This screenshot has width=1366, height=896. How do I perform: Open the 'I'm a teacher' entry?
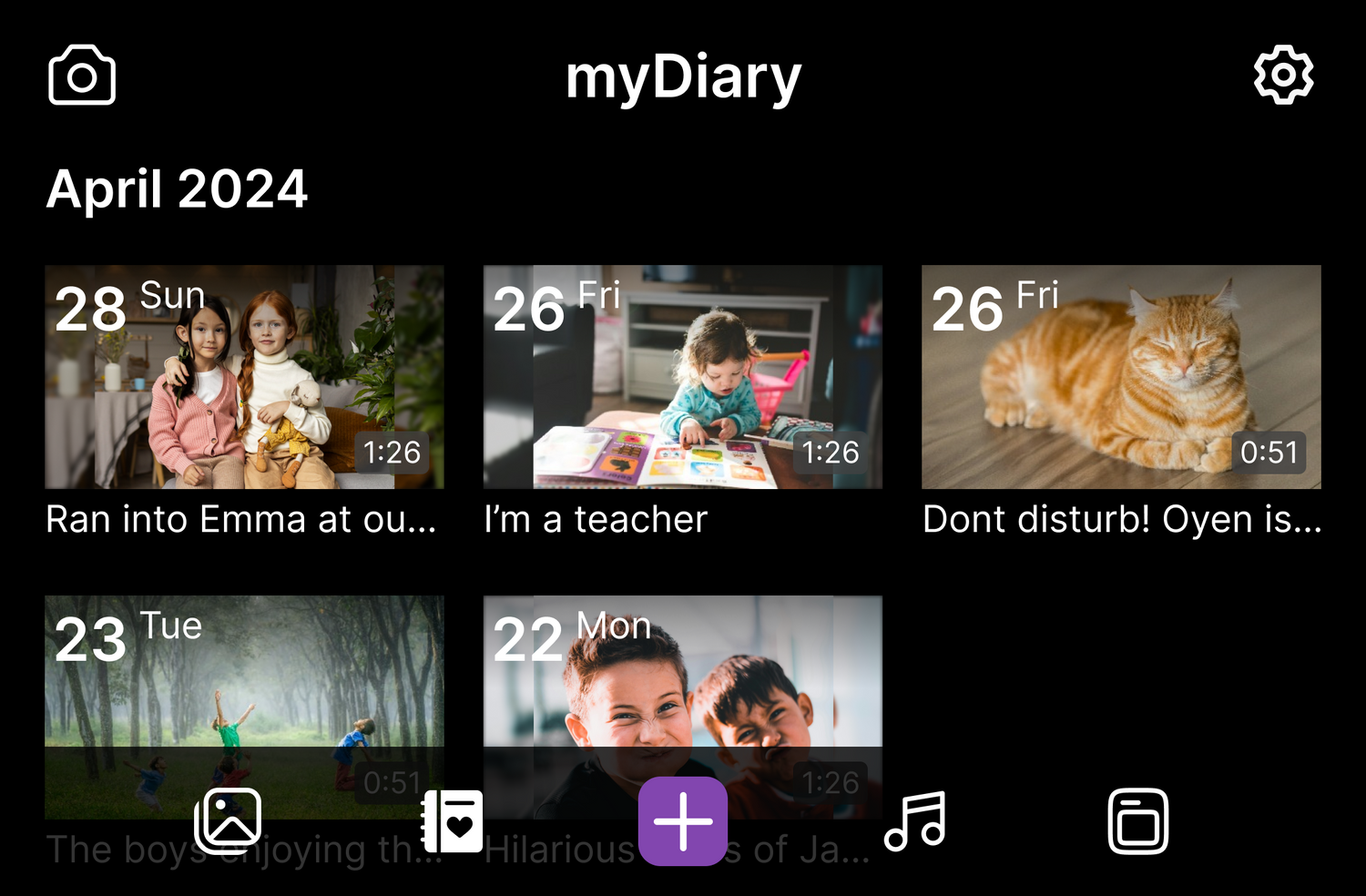[682, 377]
